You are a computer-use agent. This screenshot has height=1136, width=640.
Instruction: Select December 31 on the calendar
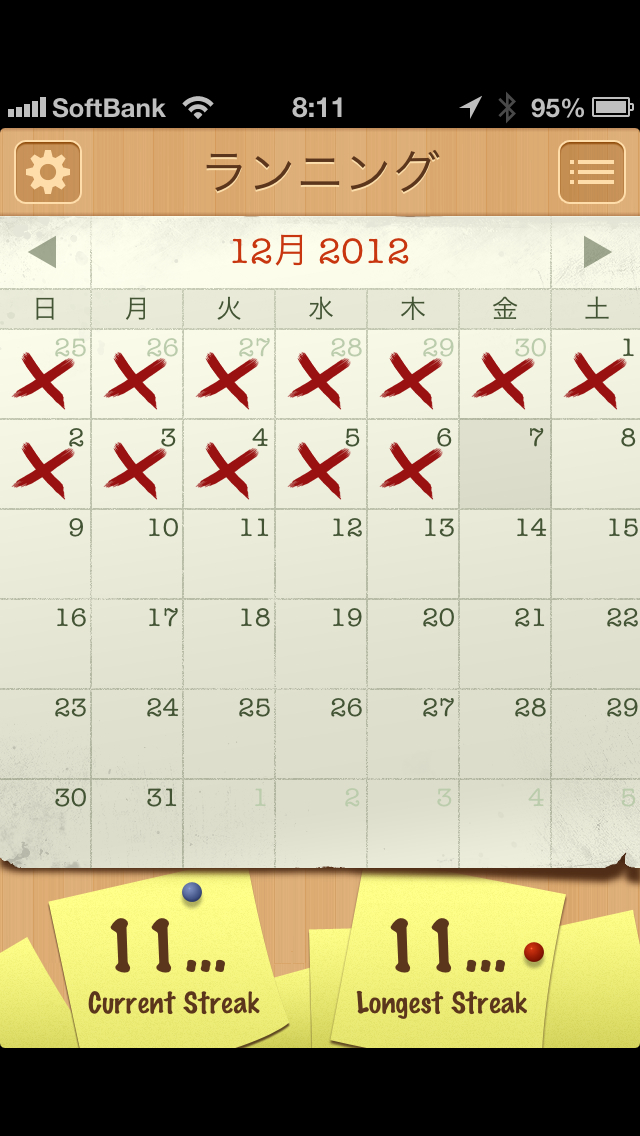click(x=137, y=823)
